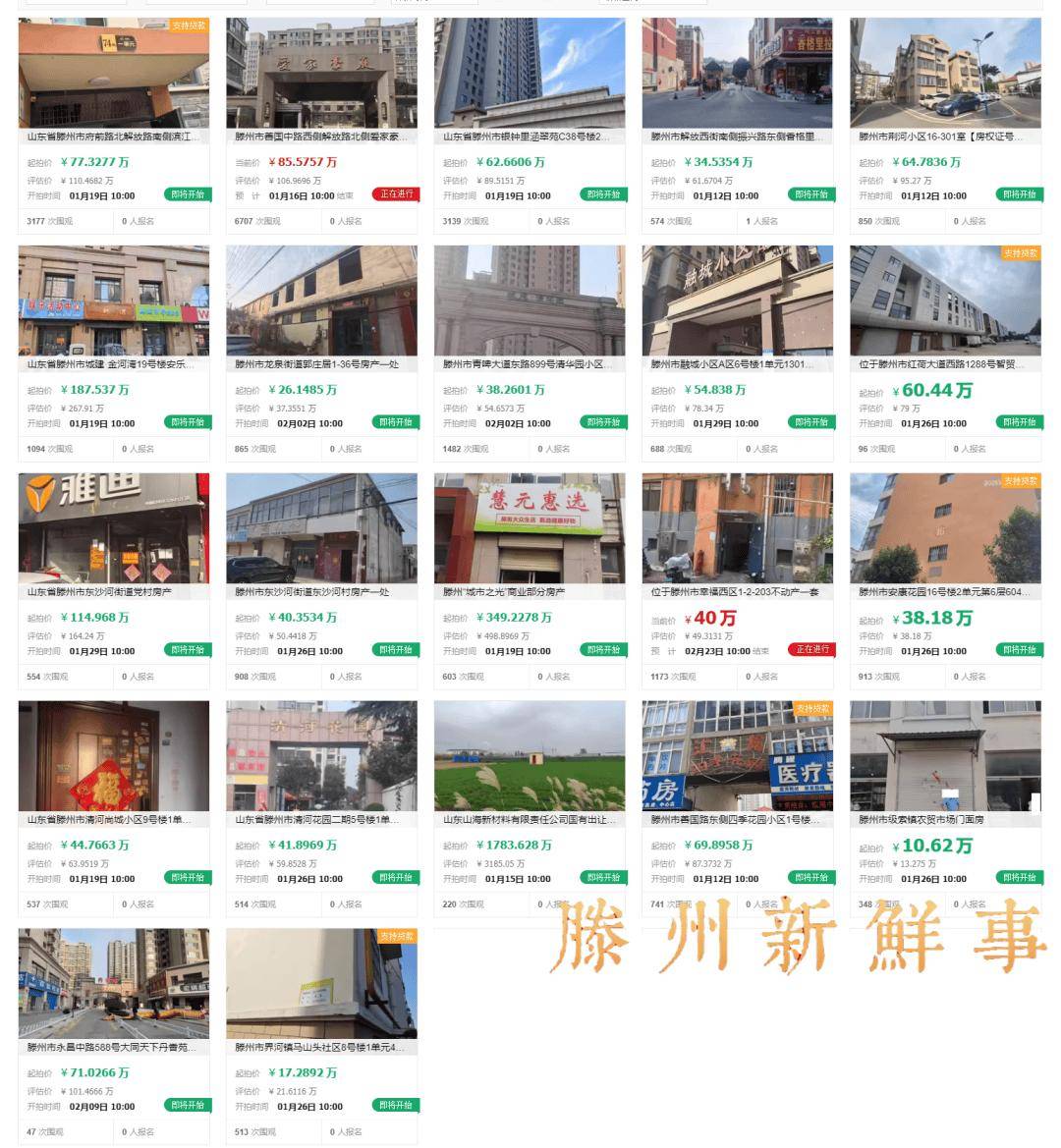View the 级索镇农贸市场门面房 listing
The image size is (1061, 1148).
coord(945,819)
